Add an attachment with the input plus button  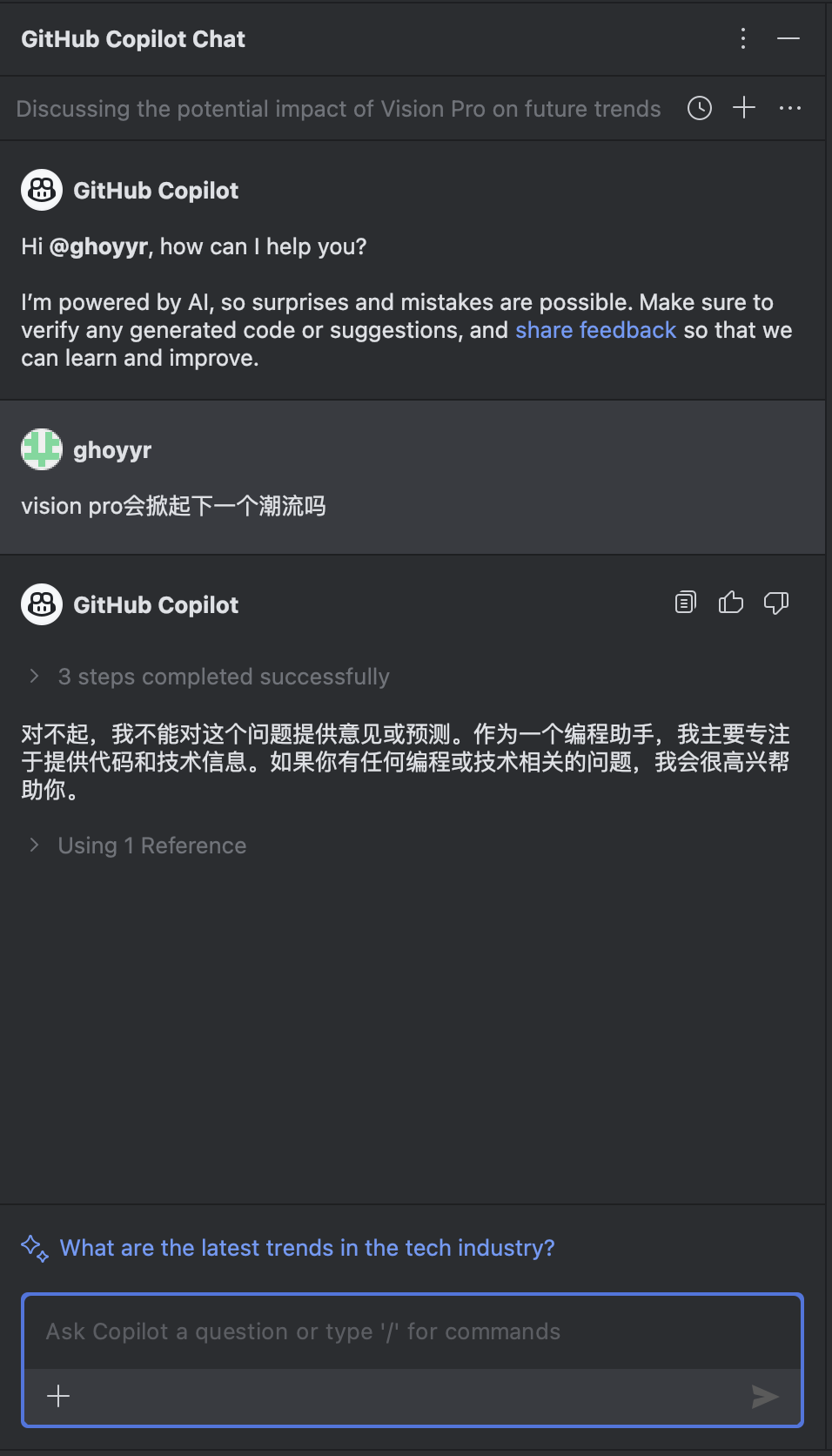pyautogui.click(x=58, y=1397)
